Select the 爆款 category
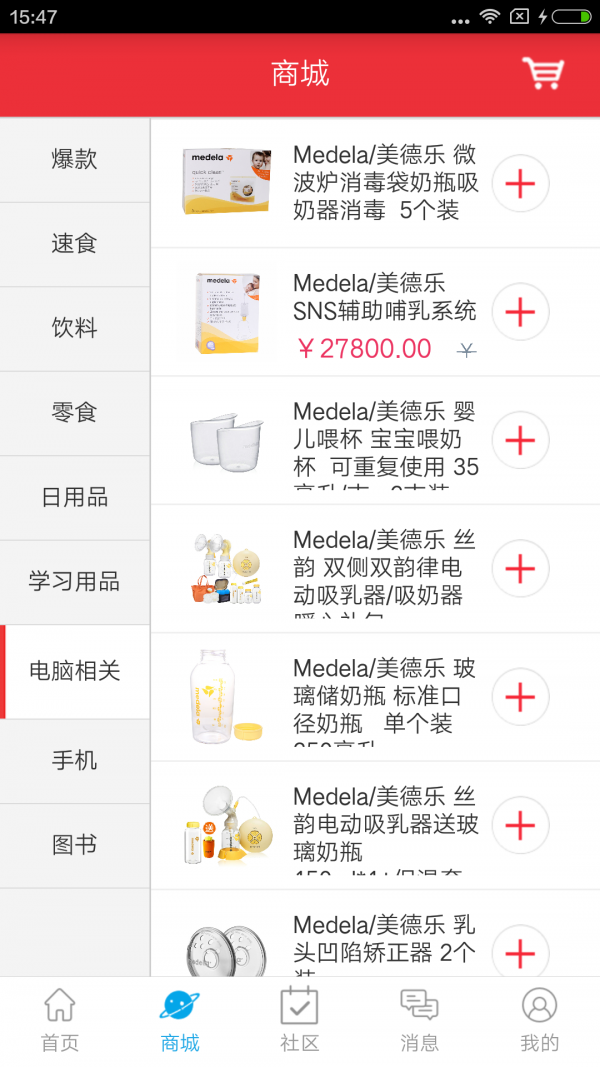The image size is (600, 1067). (x=75, y=160)
